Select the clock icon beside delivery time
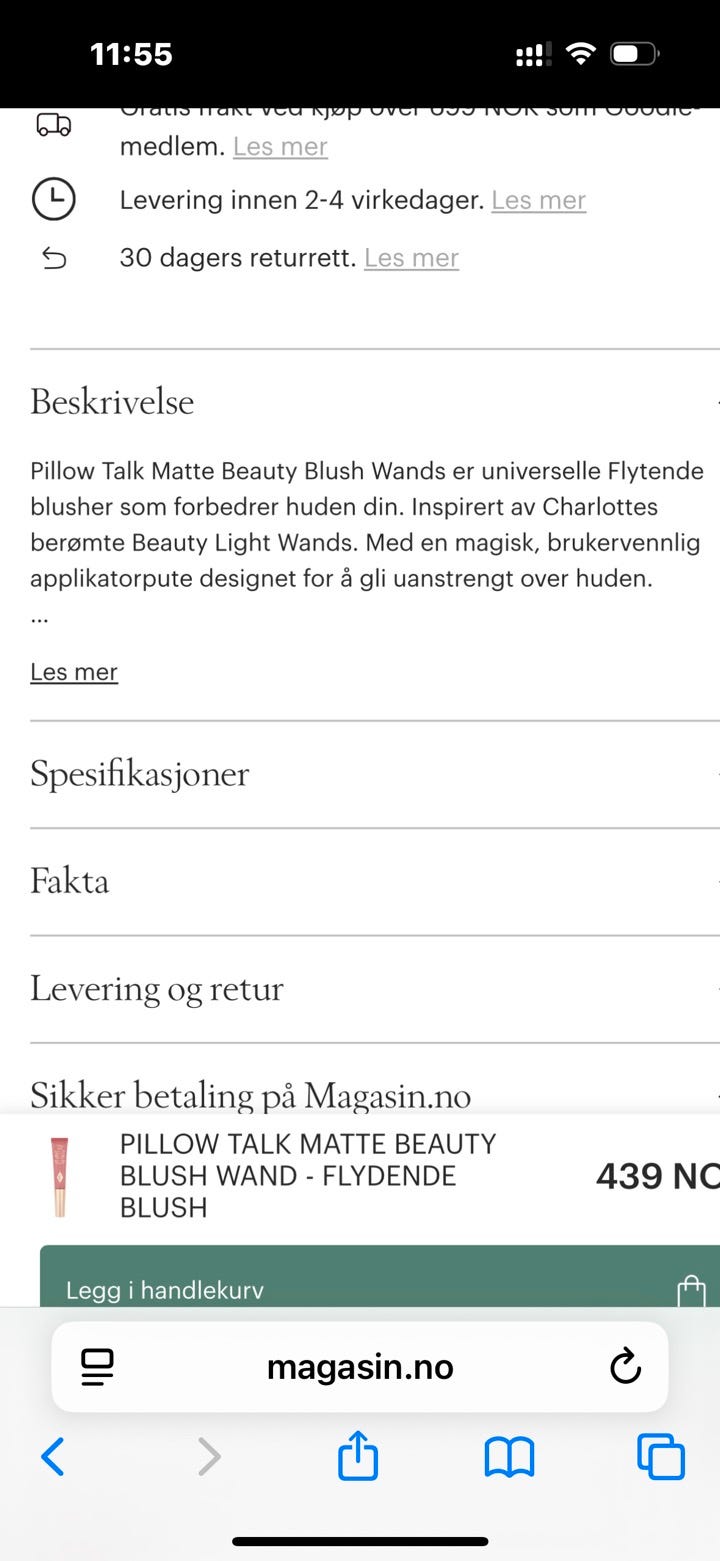This screenshot has height=1561, width=720. pos(55,199)
